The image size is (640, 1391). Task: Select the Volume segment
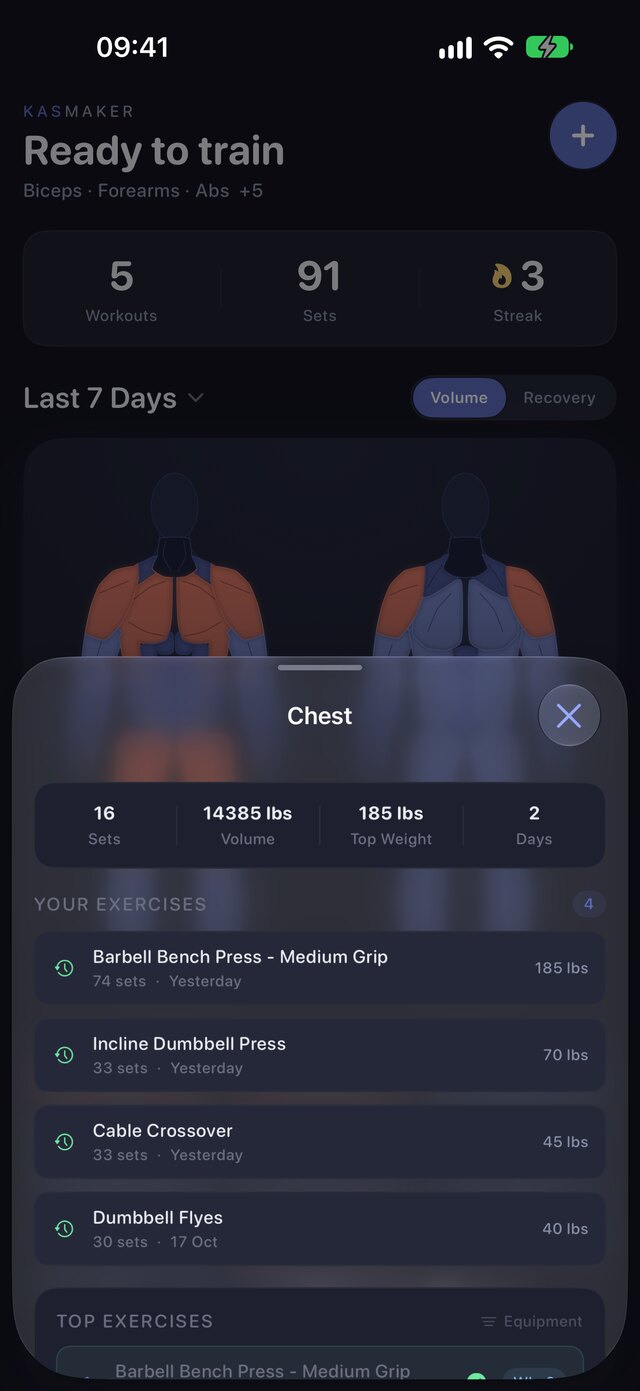[x=459, y=398]
